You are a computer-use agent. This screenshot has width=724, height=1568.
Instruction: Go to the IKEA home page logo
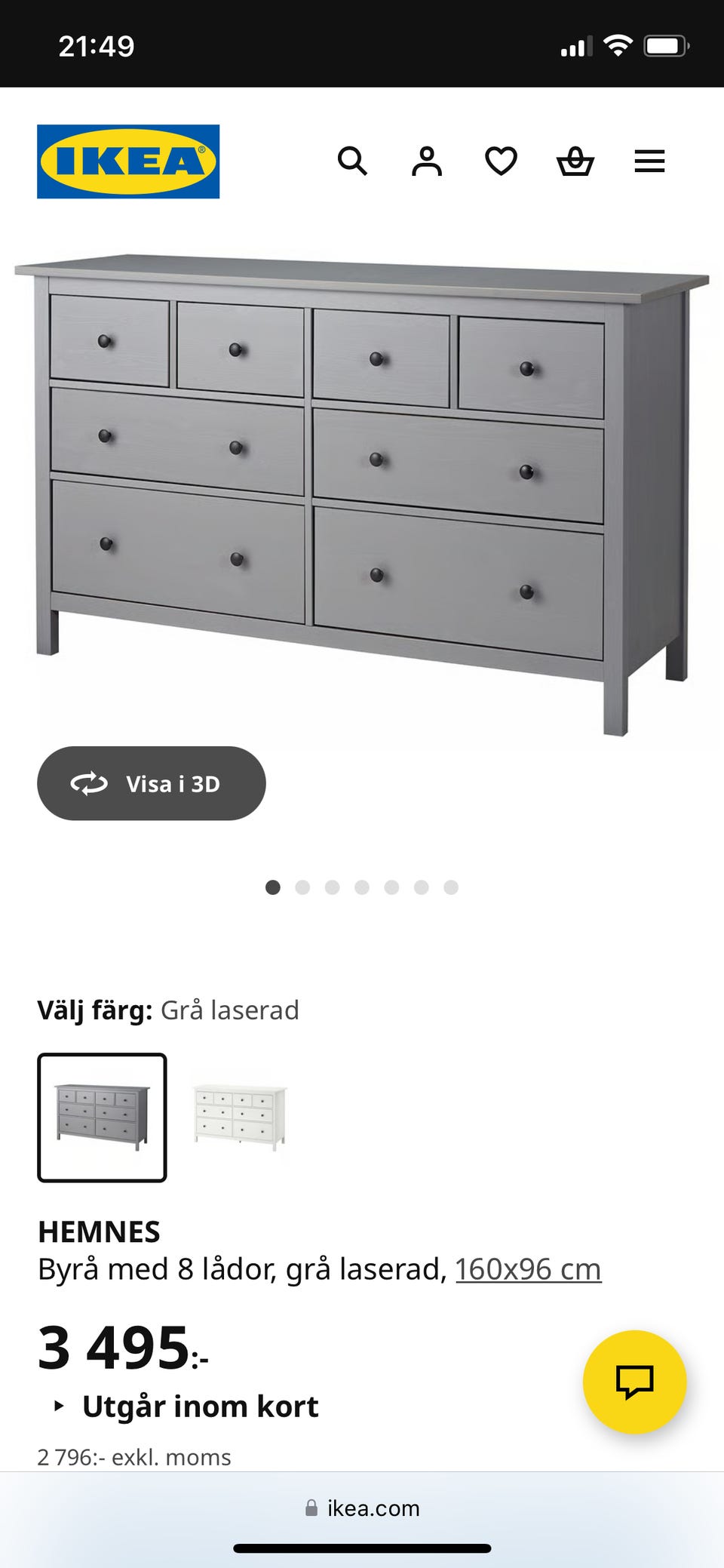[128, 161]
